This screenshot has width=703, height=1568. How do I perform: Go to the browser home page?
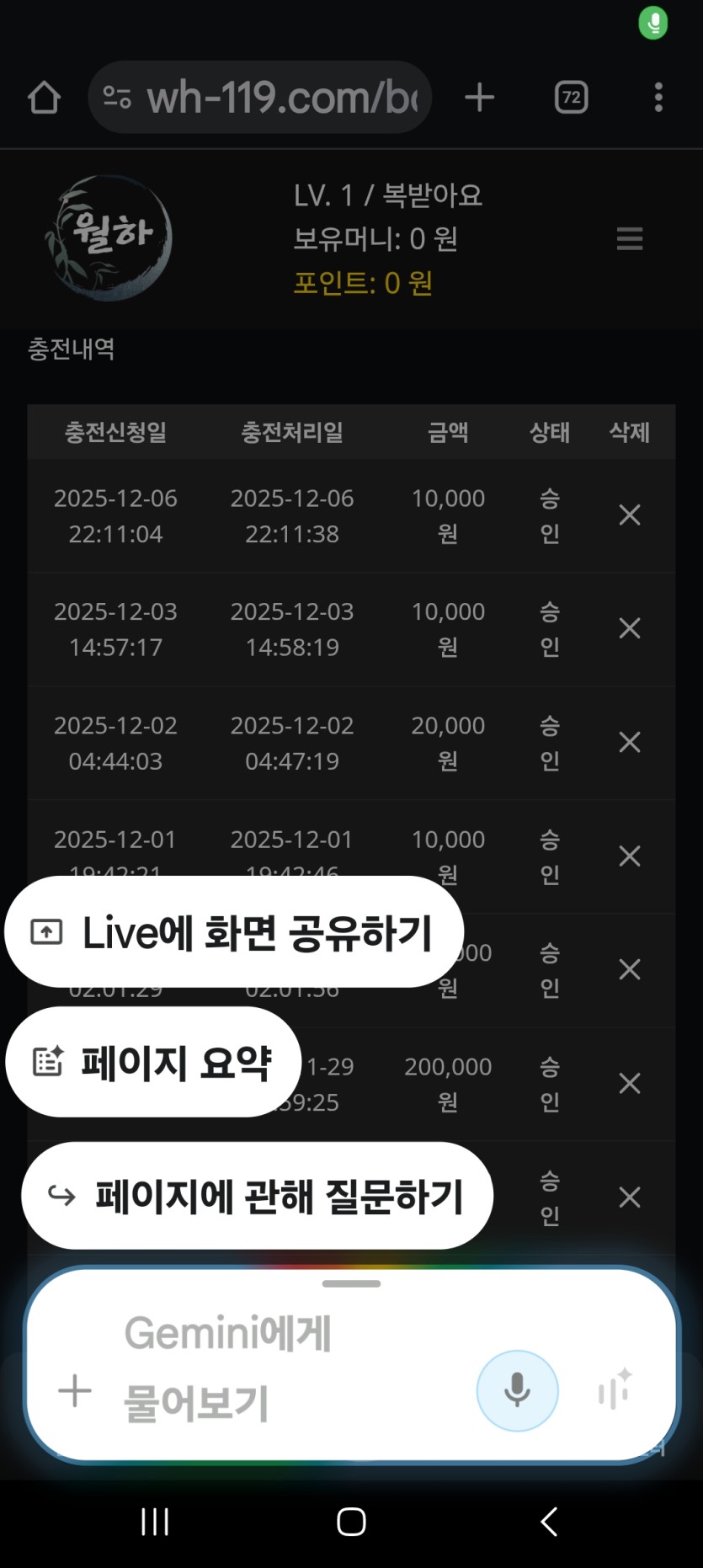44,98
